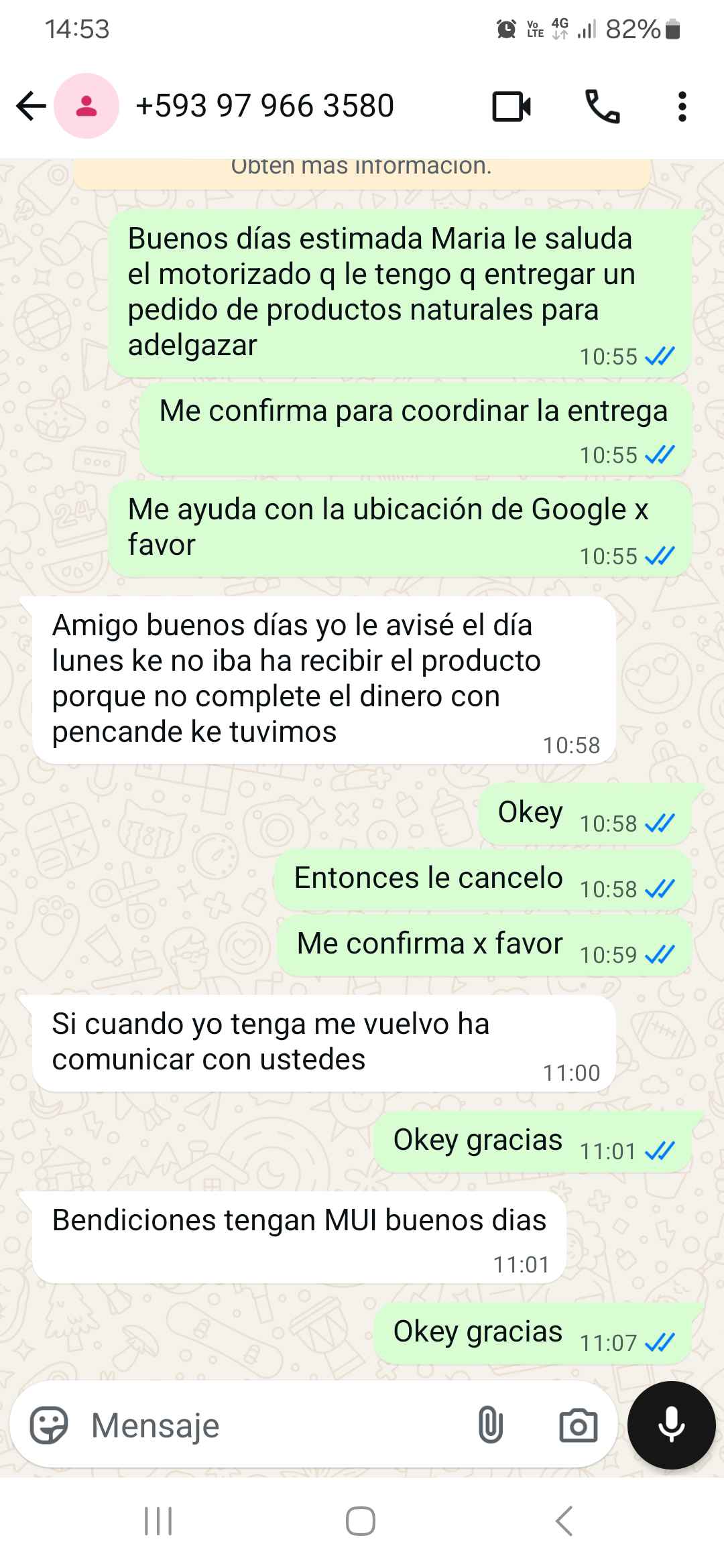The height and width of the screenshot is (1568, 724).
Task: Tap the microphone to record voice message
Action: coord(671,1425)
